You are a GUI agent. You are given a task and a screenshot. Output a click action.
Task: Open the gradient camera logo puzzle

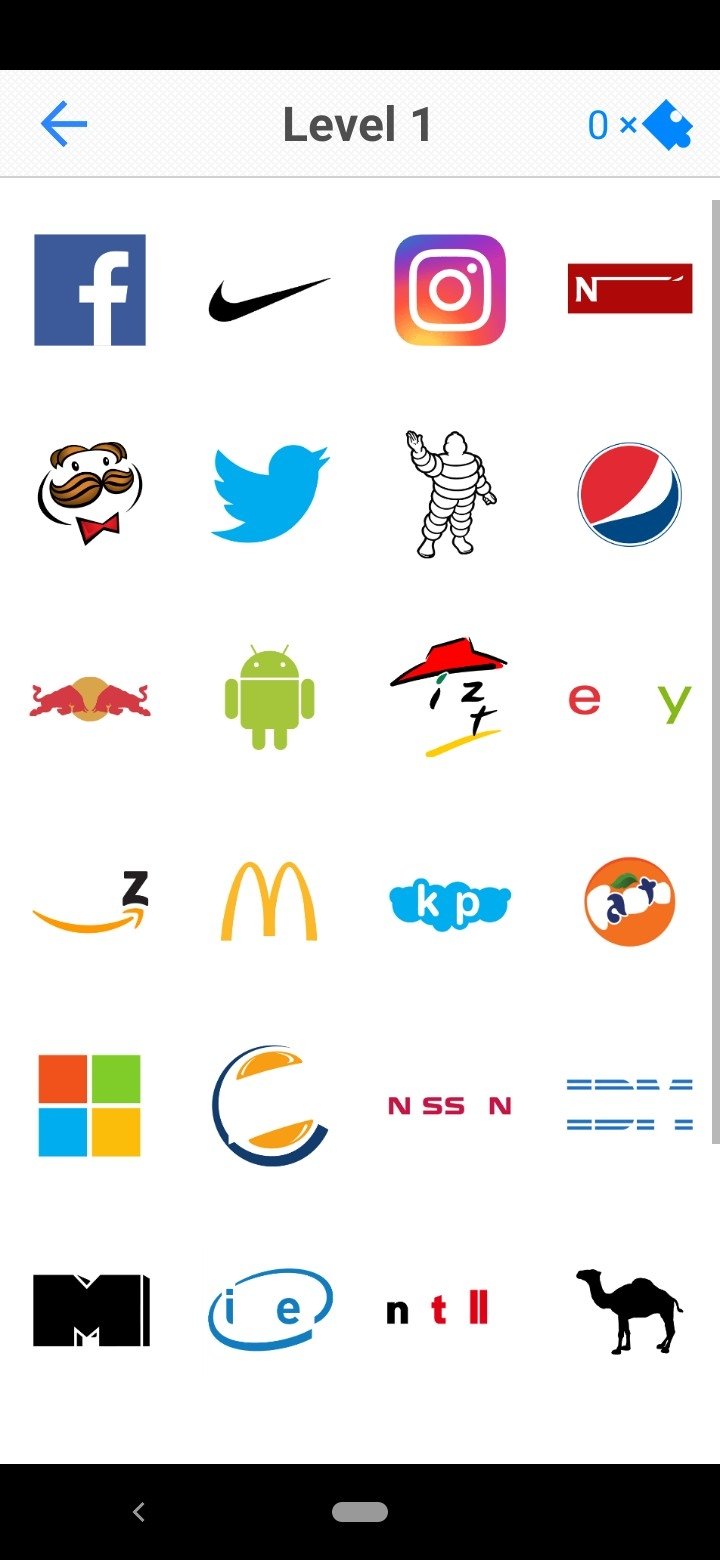pos(450,290)
